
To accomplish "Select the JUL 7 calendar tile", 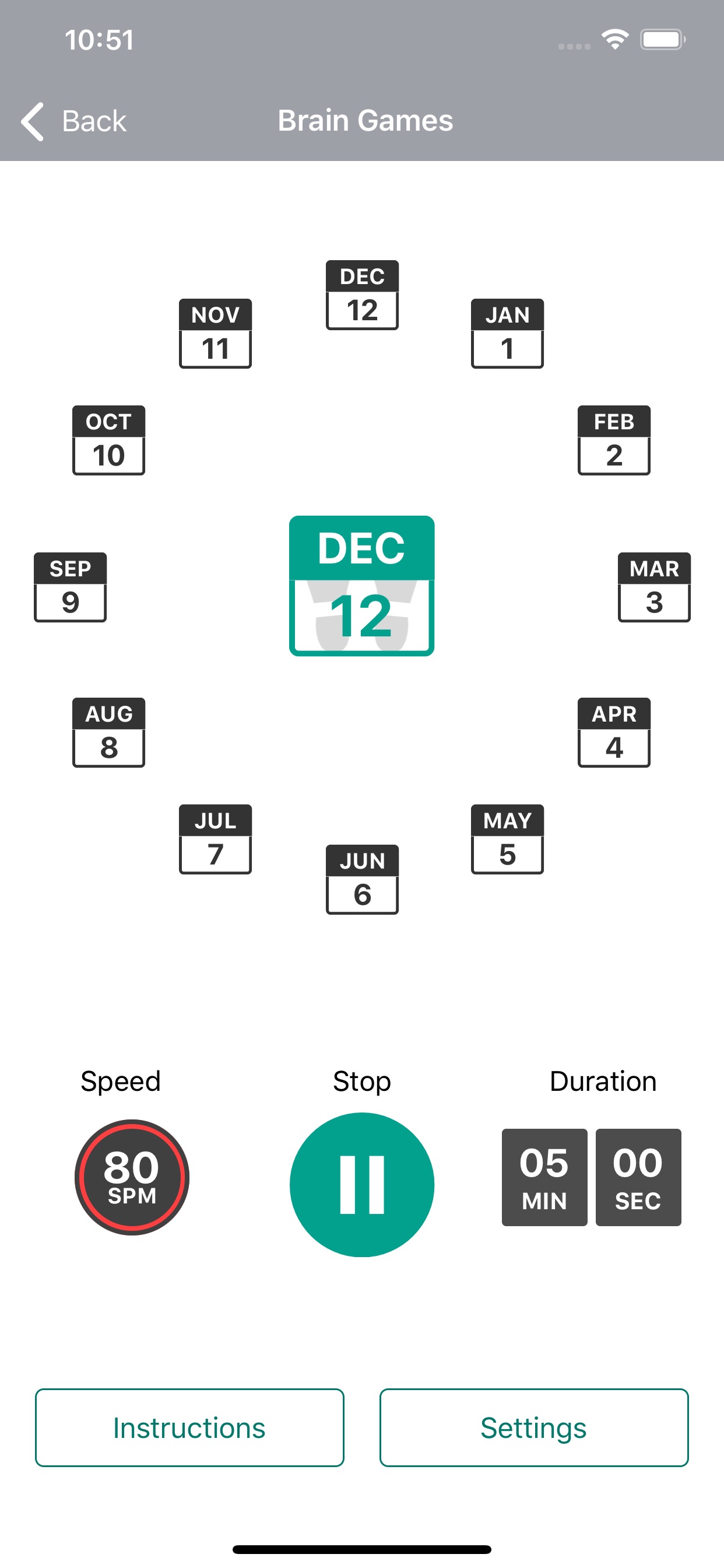I will [215, 838].
